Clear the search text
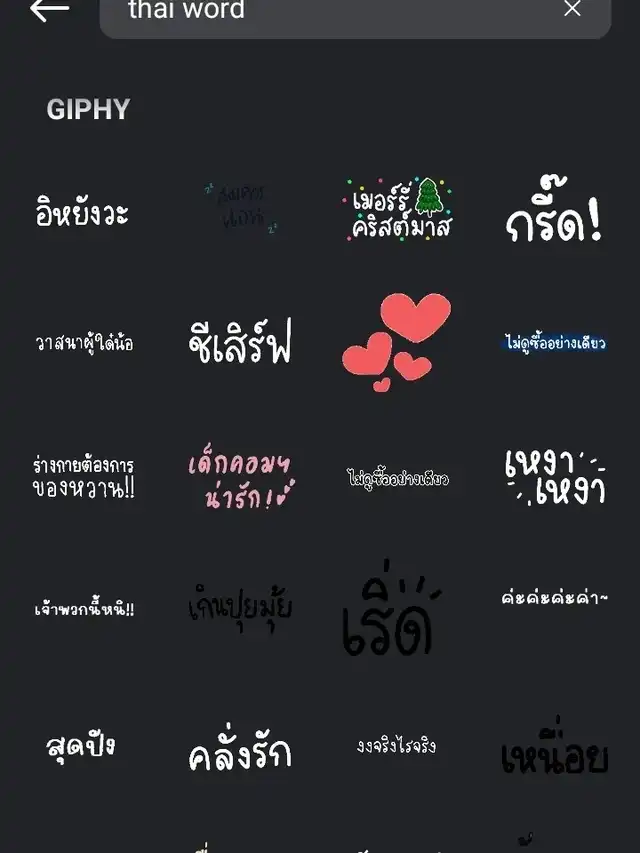 click(572, 9)
